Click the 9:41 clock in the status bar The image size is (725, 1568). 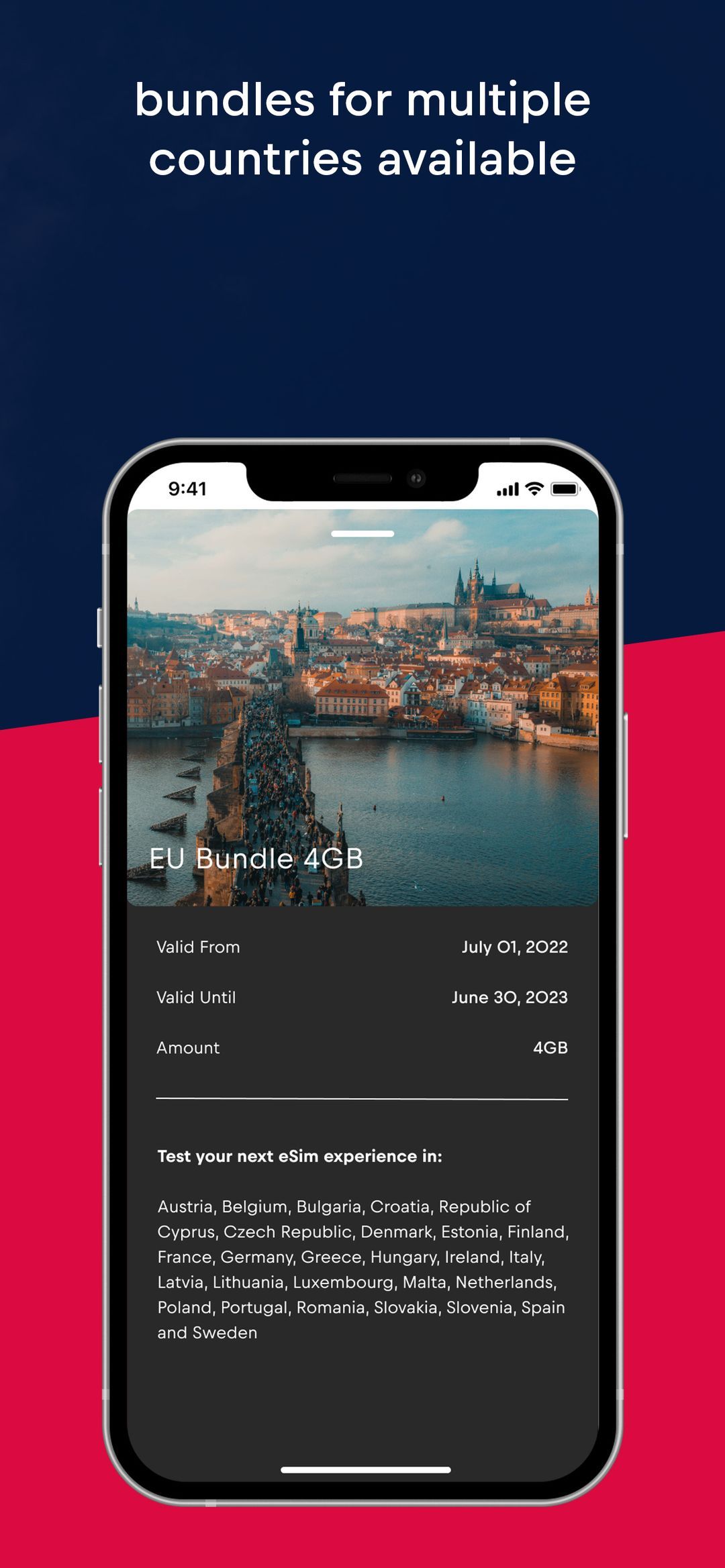(x=189, y=490)
